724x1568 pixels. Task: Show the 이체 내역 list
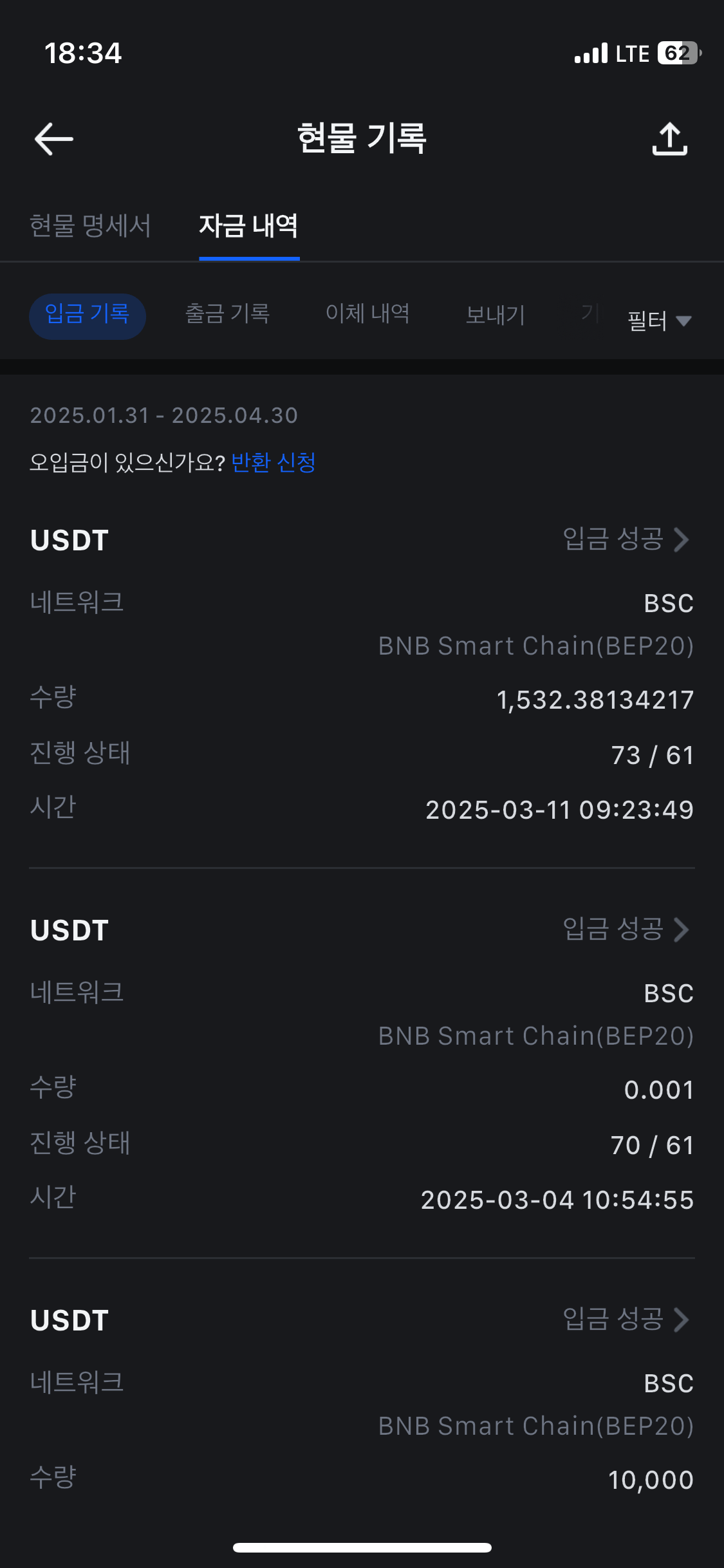pyautogui.click(x=367, y=314)
